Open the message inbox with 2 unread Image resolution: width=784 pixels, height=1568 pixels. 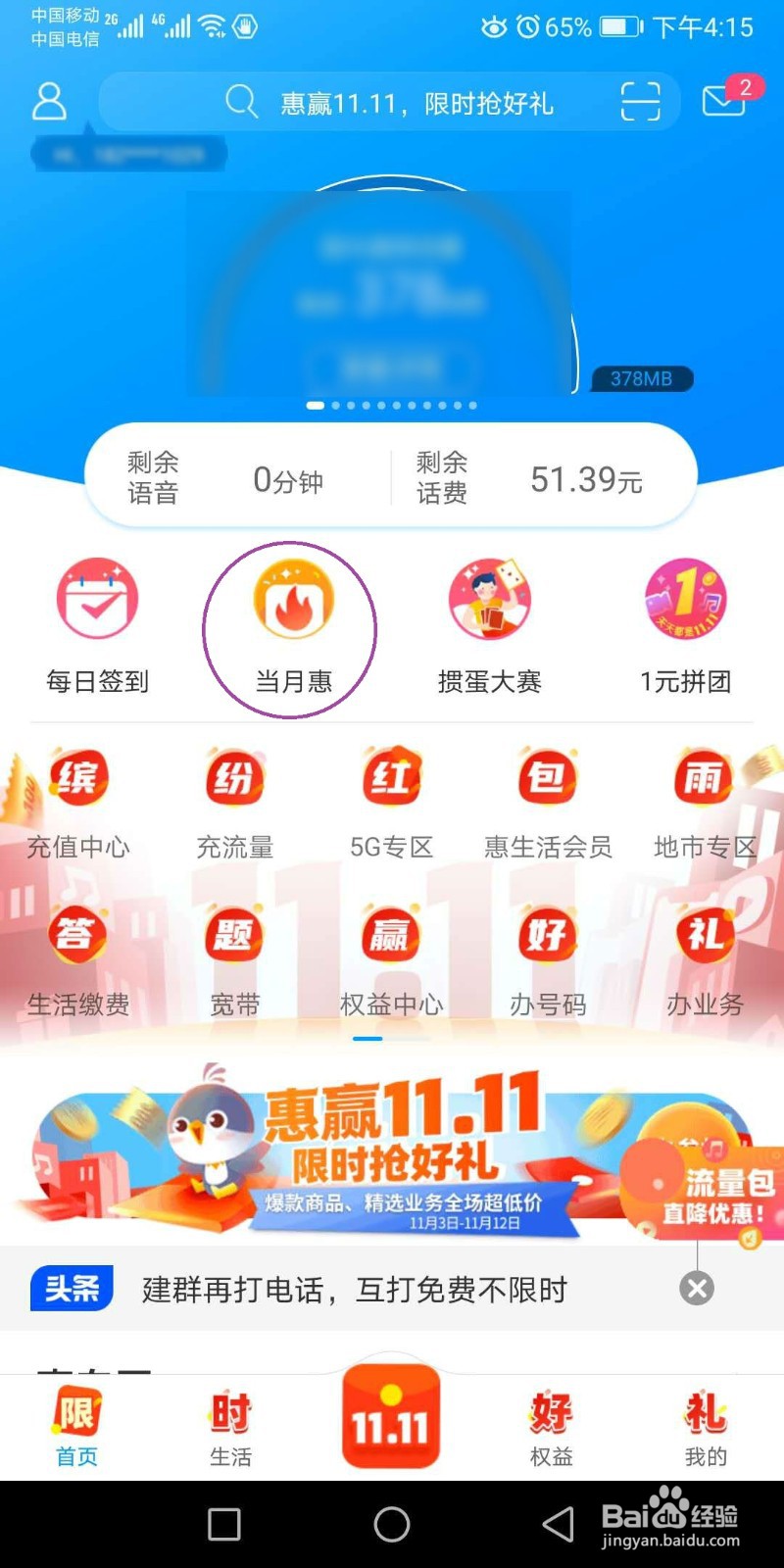click(723, 101)
